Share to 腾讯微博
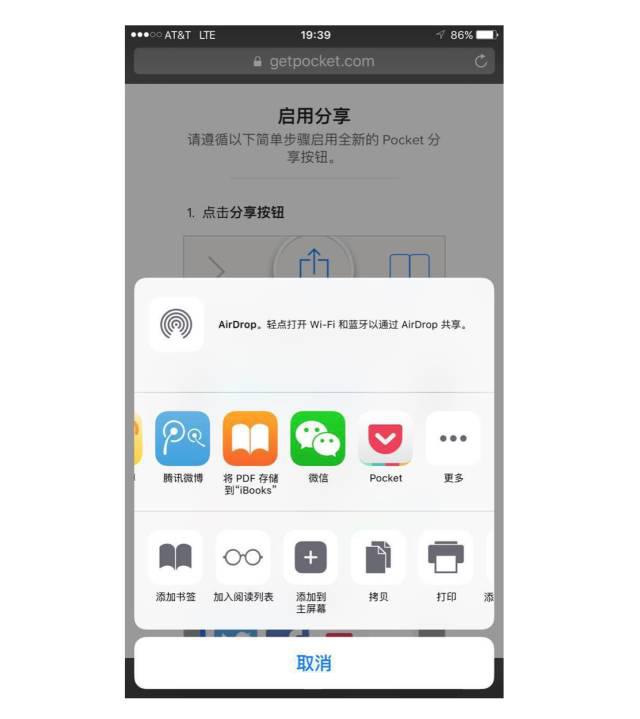Image resolution: width=640 pixels, height=719 pixels. coord(183,439)
